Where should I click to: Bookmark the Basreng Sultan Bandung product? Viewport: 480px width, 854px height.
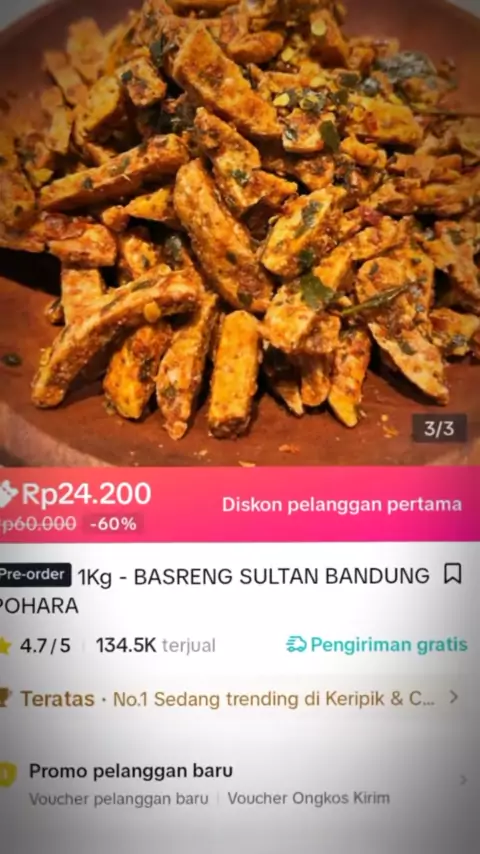[452, 574]
